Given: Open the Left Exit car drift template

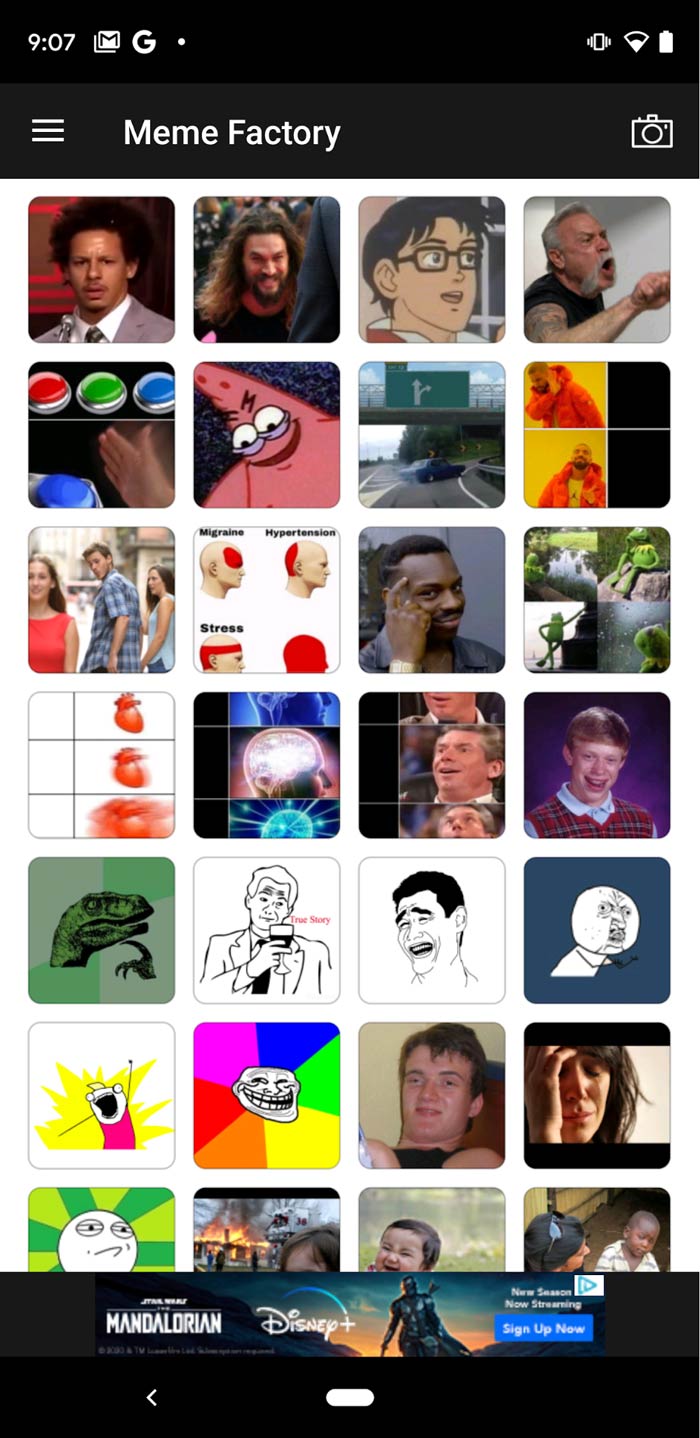Looking at the screenshot, I should click(x=432, y=435).
